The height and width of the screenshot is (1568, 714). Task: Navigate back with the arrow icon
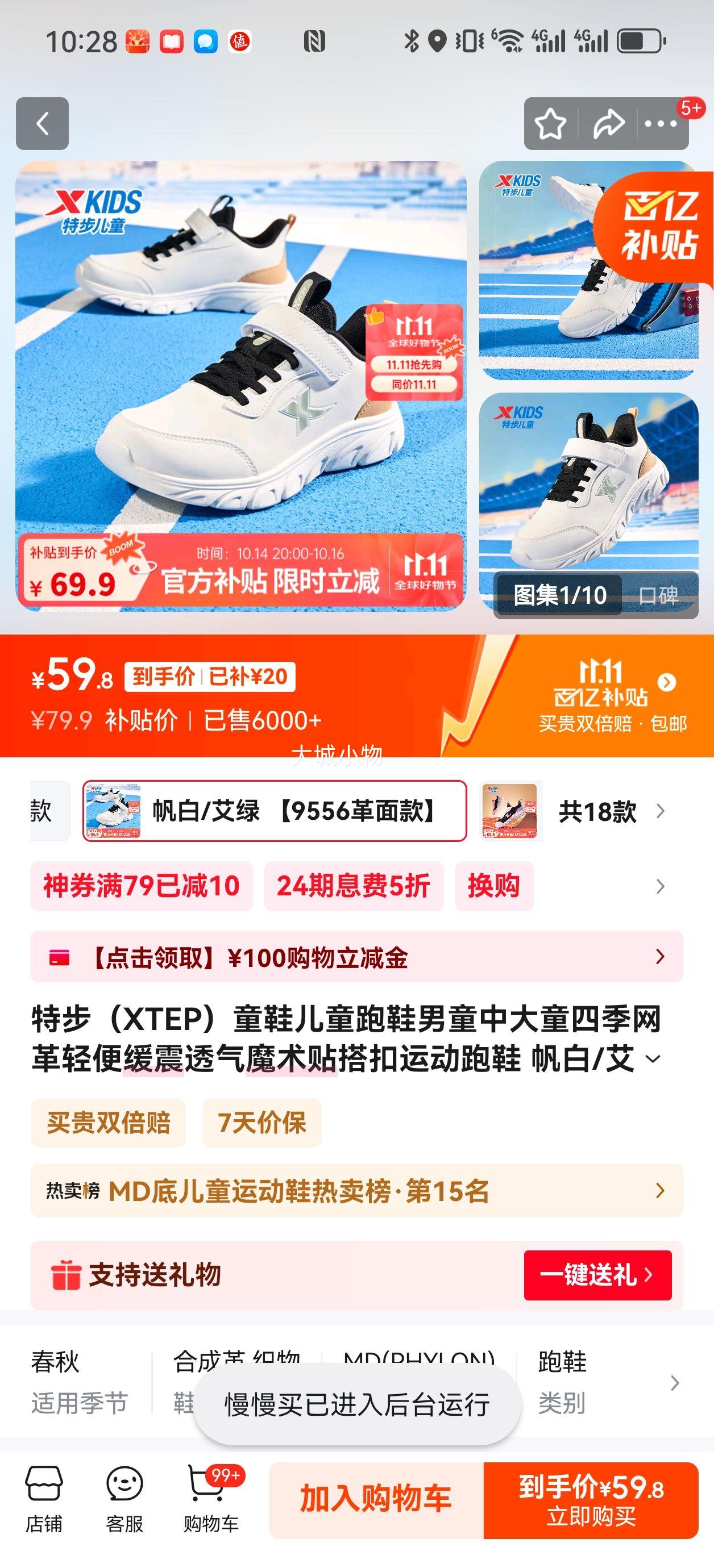[43, 124]
